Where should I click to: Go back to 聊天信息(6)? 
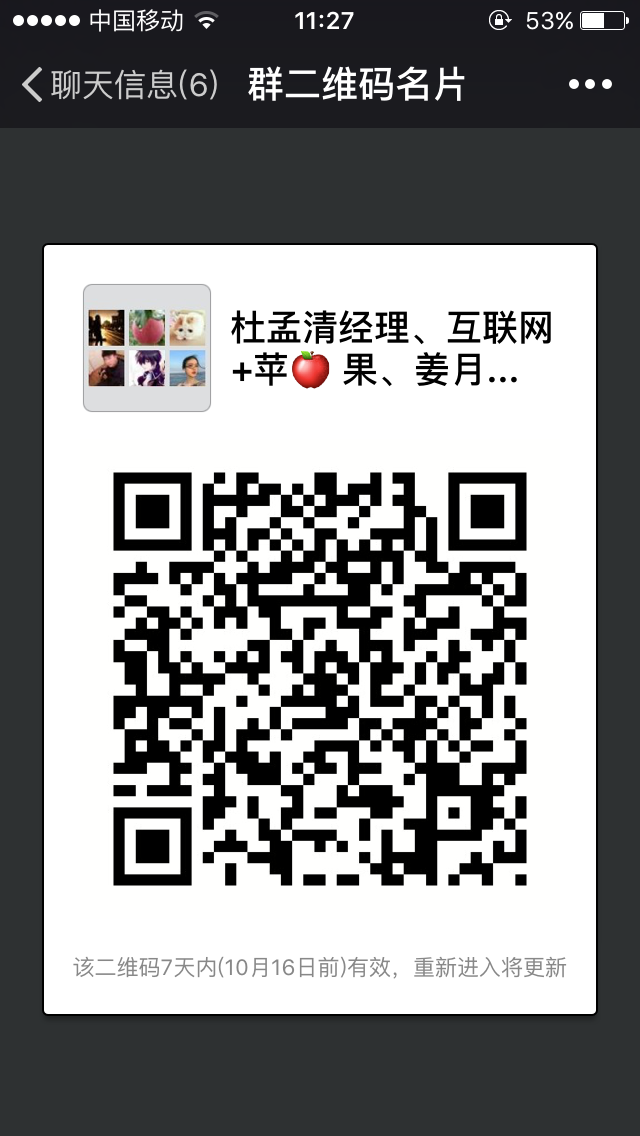coord(118,85)
